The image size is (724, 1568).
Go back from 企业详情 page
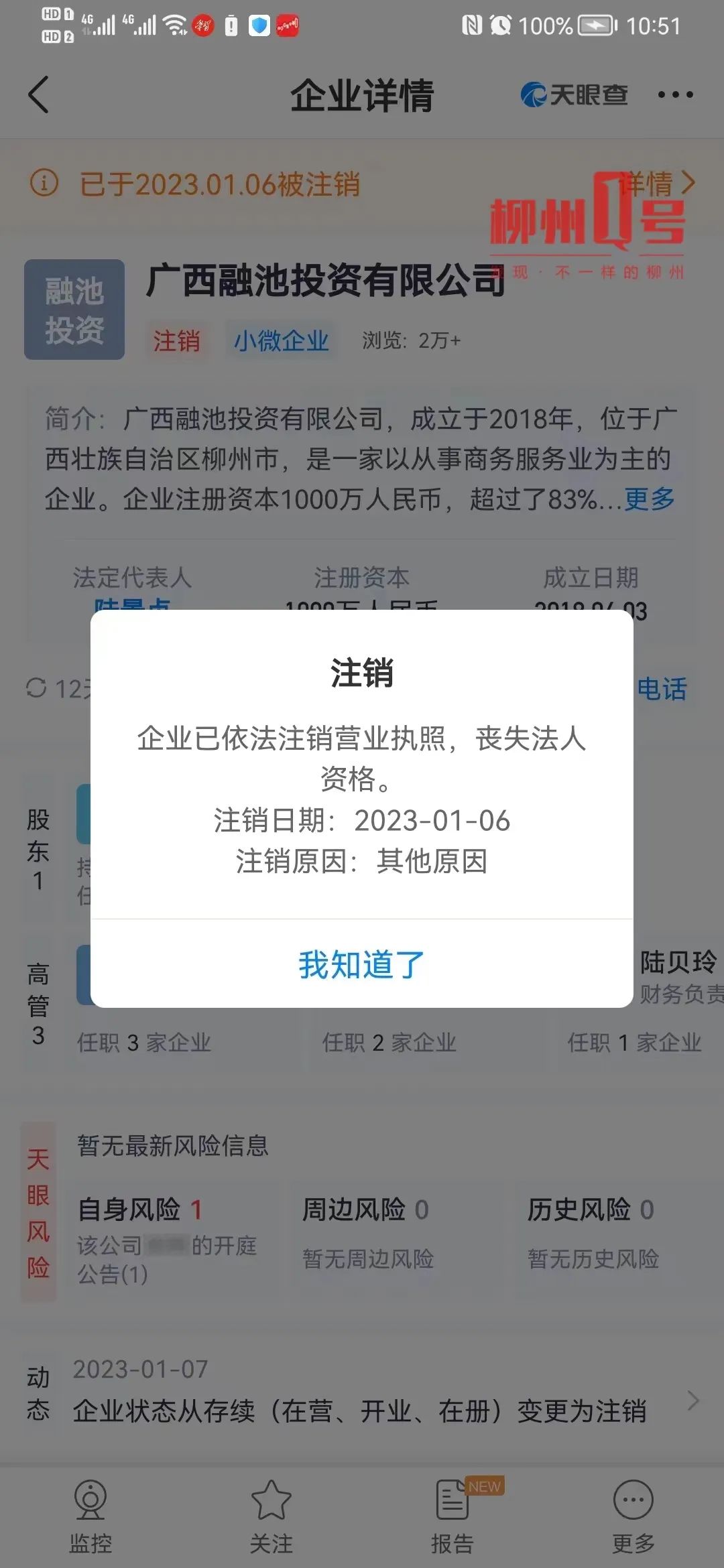(39, 94)
